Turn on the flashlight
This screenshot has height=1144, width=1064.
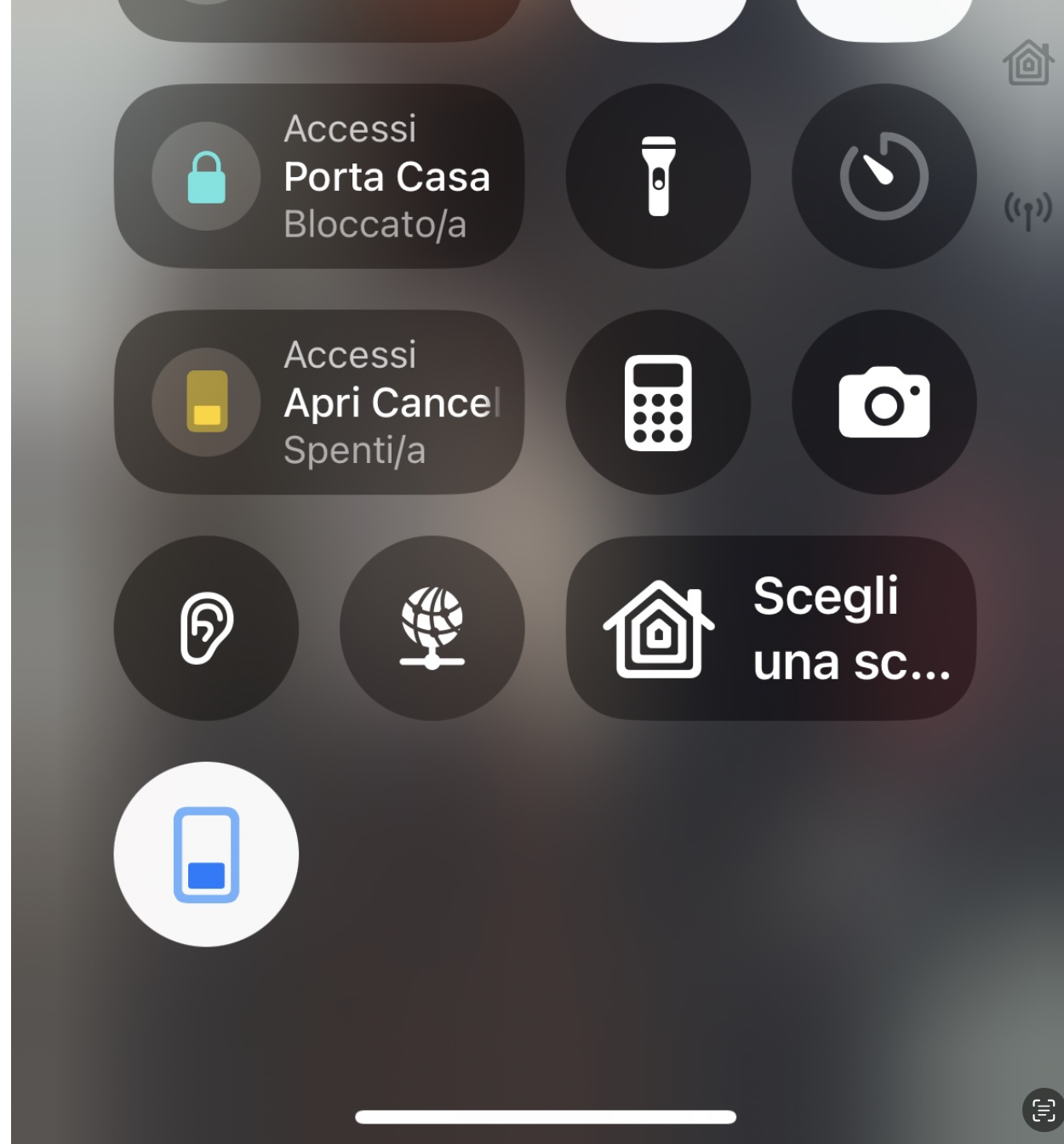pos(658,176)
